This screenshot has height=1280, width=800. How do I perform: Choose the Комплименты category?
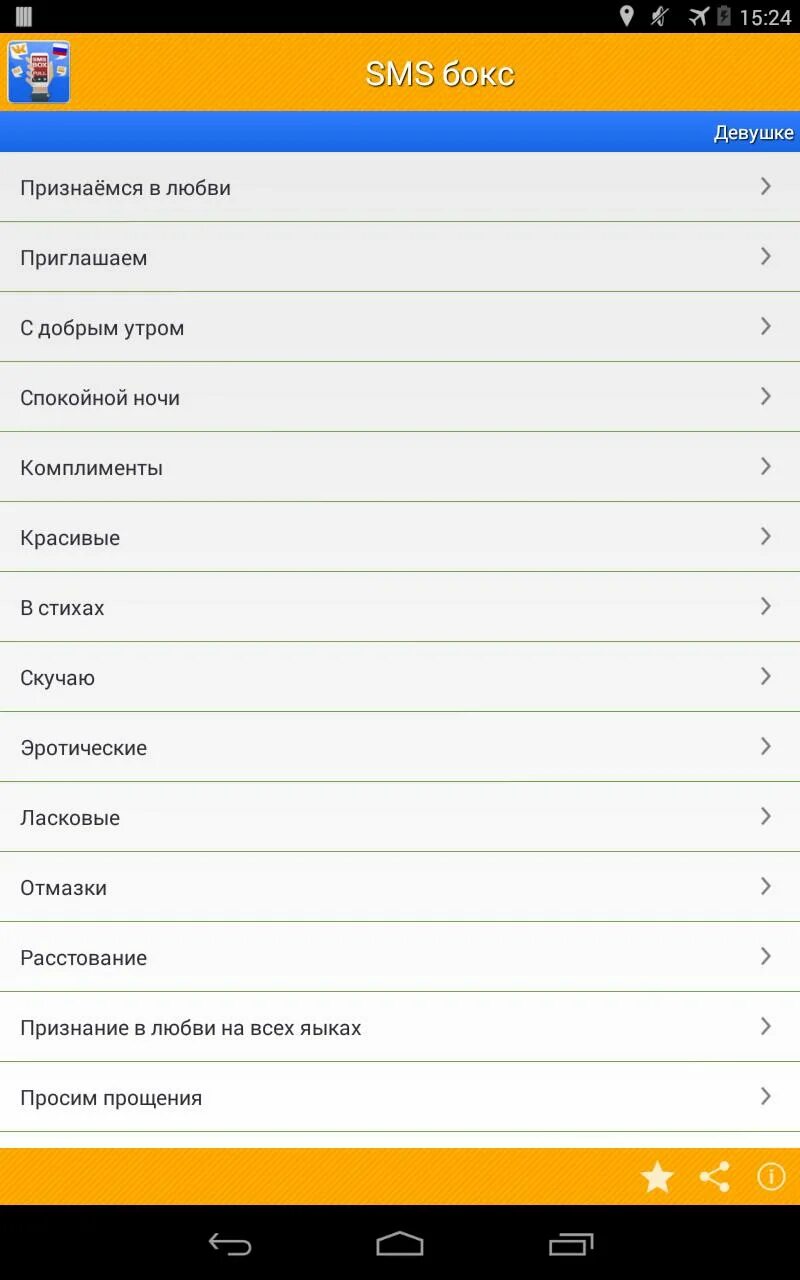click(400, 467)
